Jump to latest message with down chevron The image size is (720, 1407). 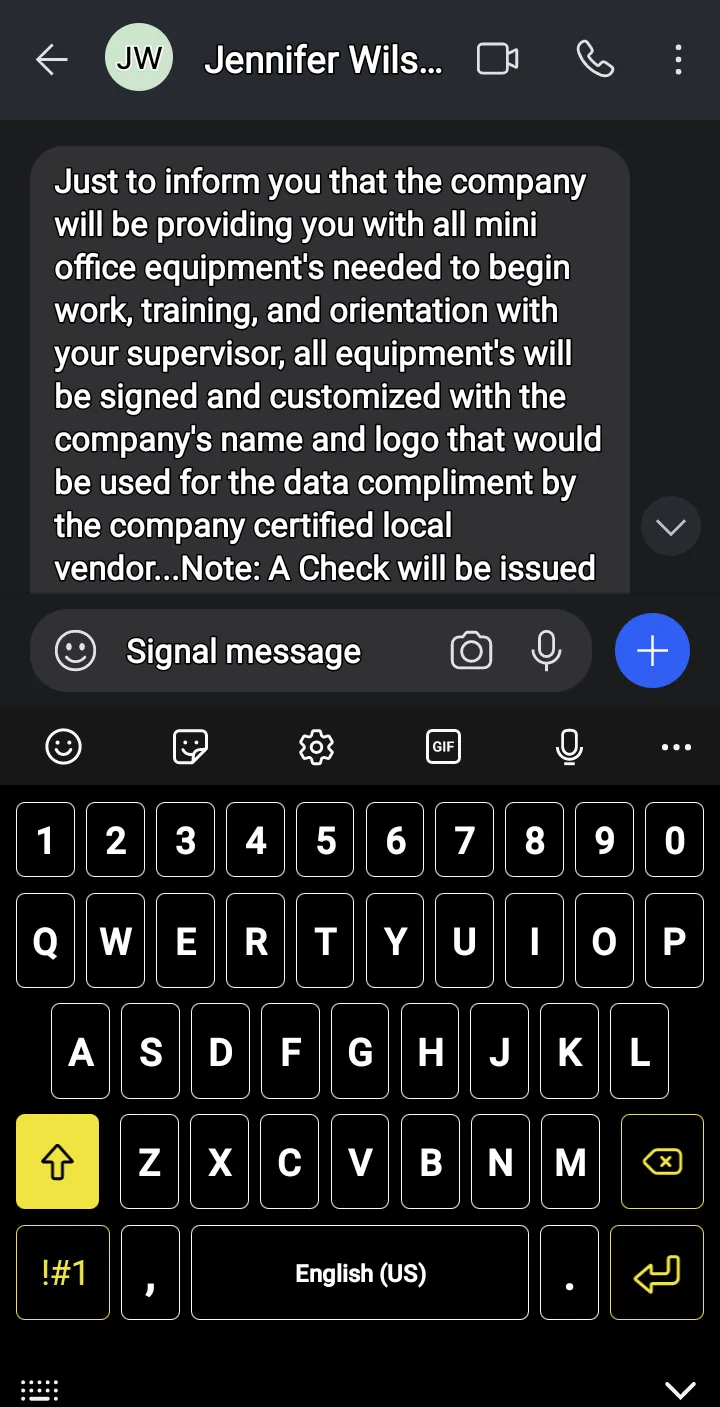(x=670, y=526)
